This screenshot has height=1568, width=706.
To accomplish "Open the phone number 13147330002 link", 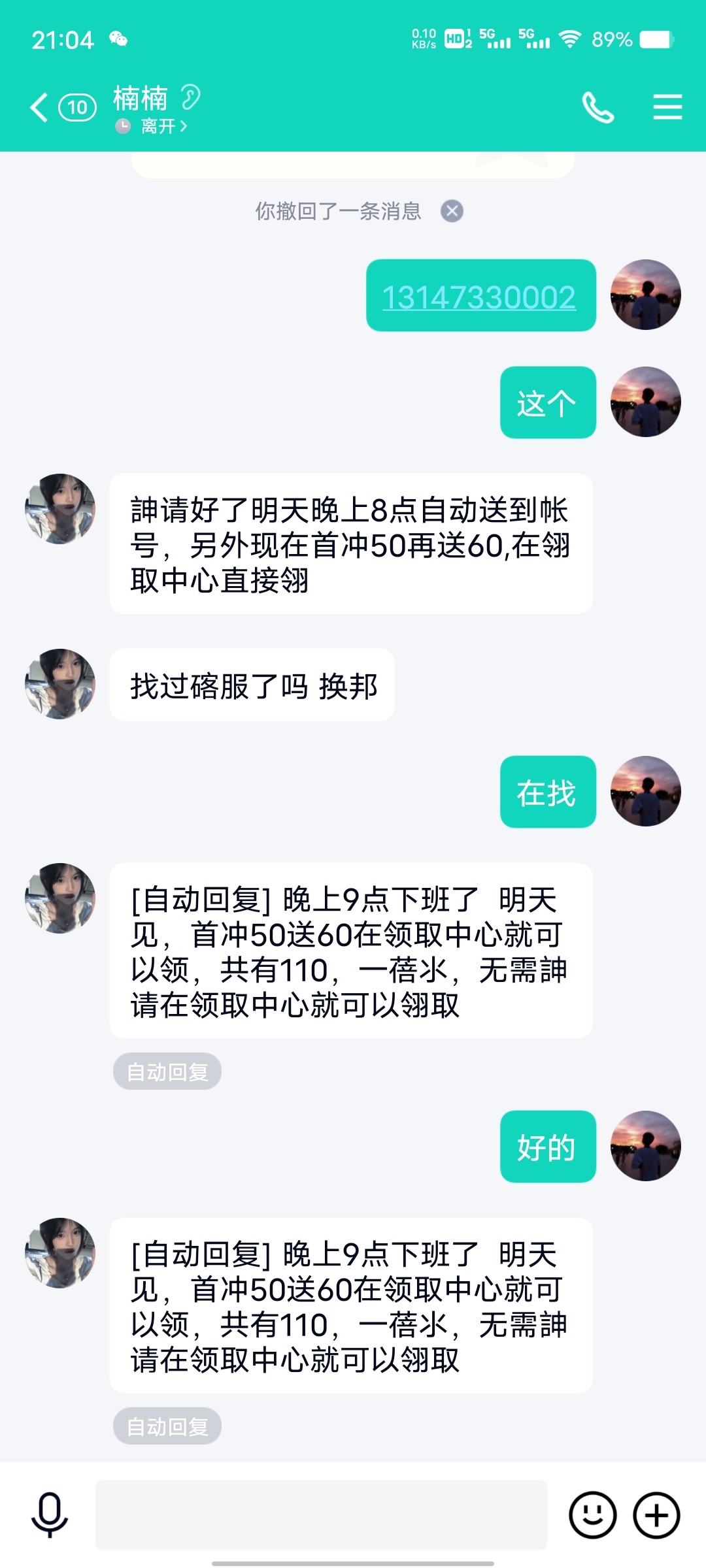I will [479, 297].
